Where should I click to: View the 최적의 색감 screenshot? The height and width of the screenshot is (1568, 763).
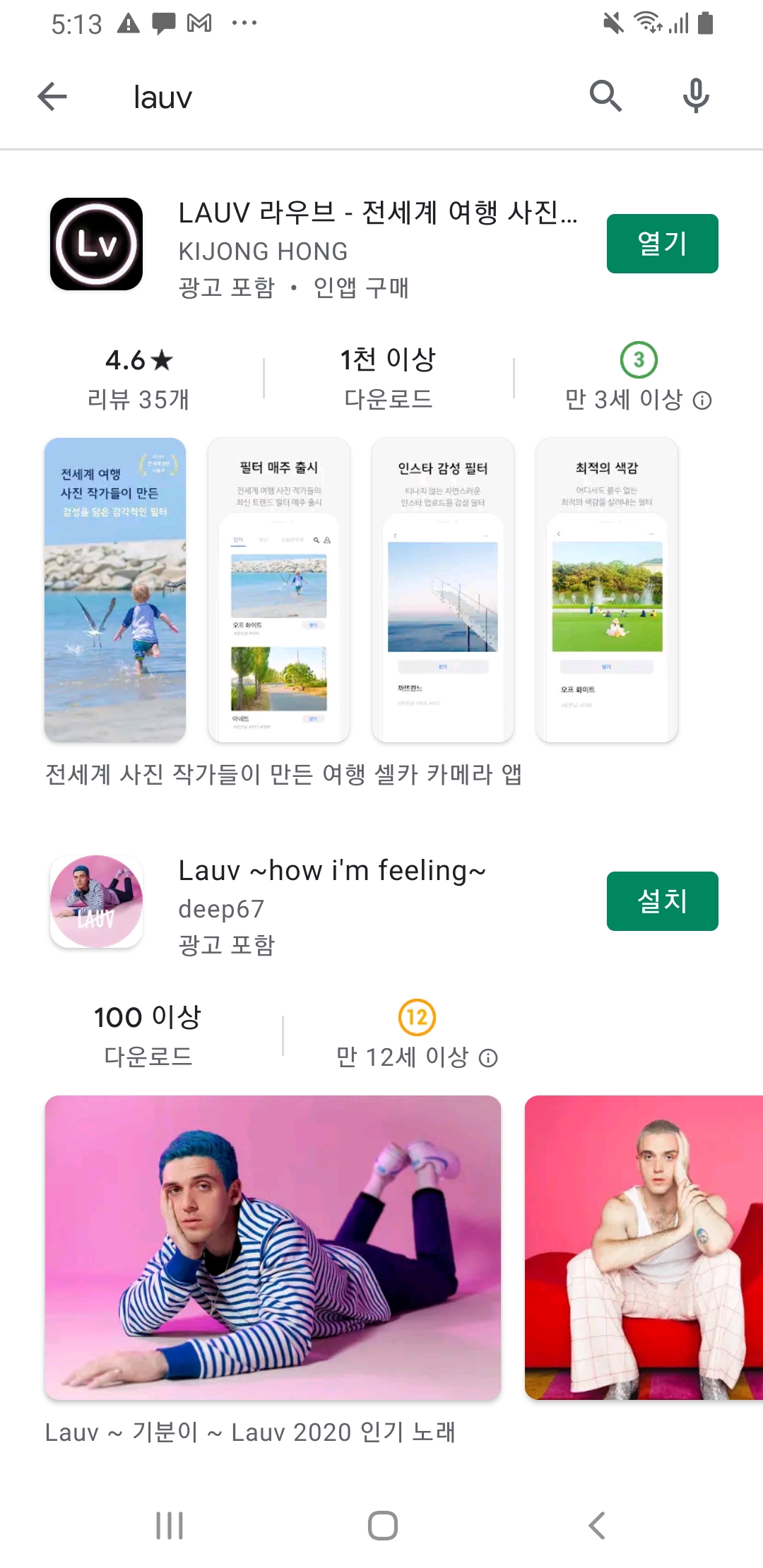607,590
